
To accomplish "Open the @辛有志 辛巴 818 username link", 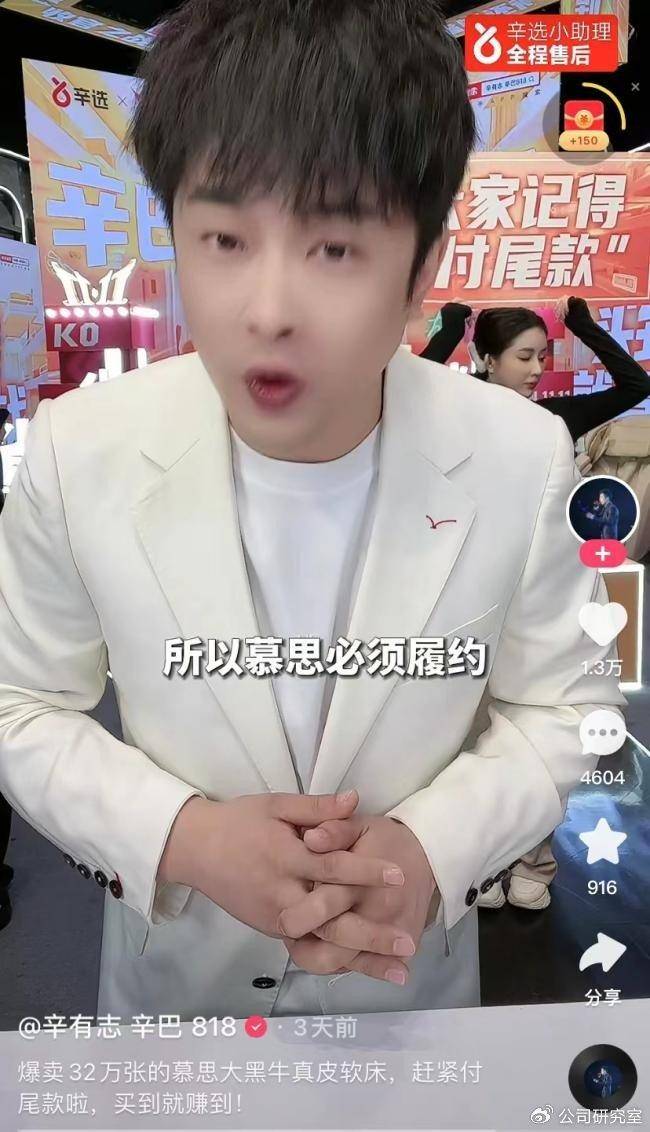I will coord(127,1026).
